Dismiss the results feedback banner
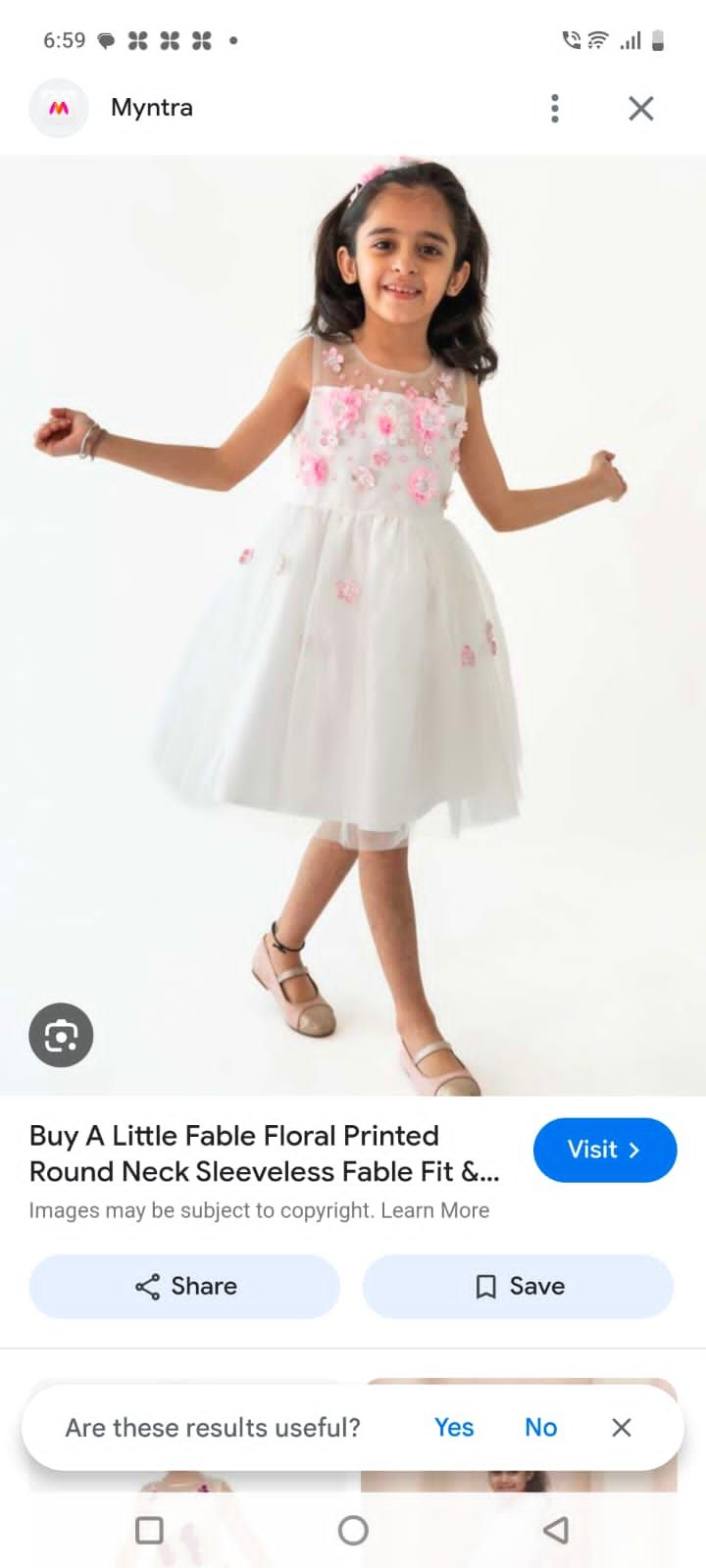The height and width of the screenshot is (1568, 706). 621,1427
